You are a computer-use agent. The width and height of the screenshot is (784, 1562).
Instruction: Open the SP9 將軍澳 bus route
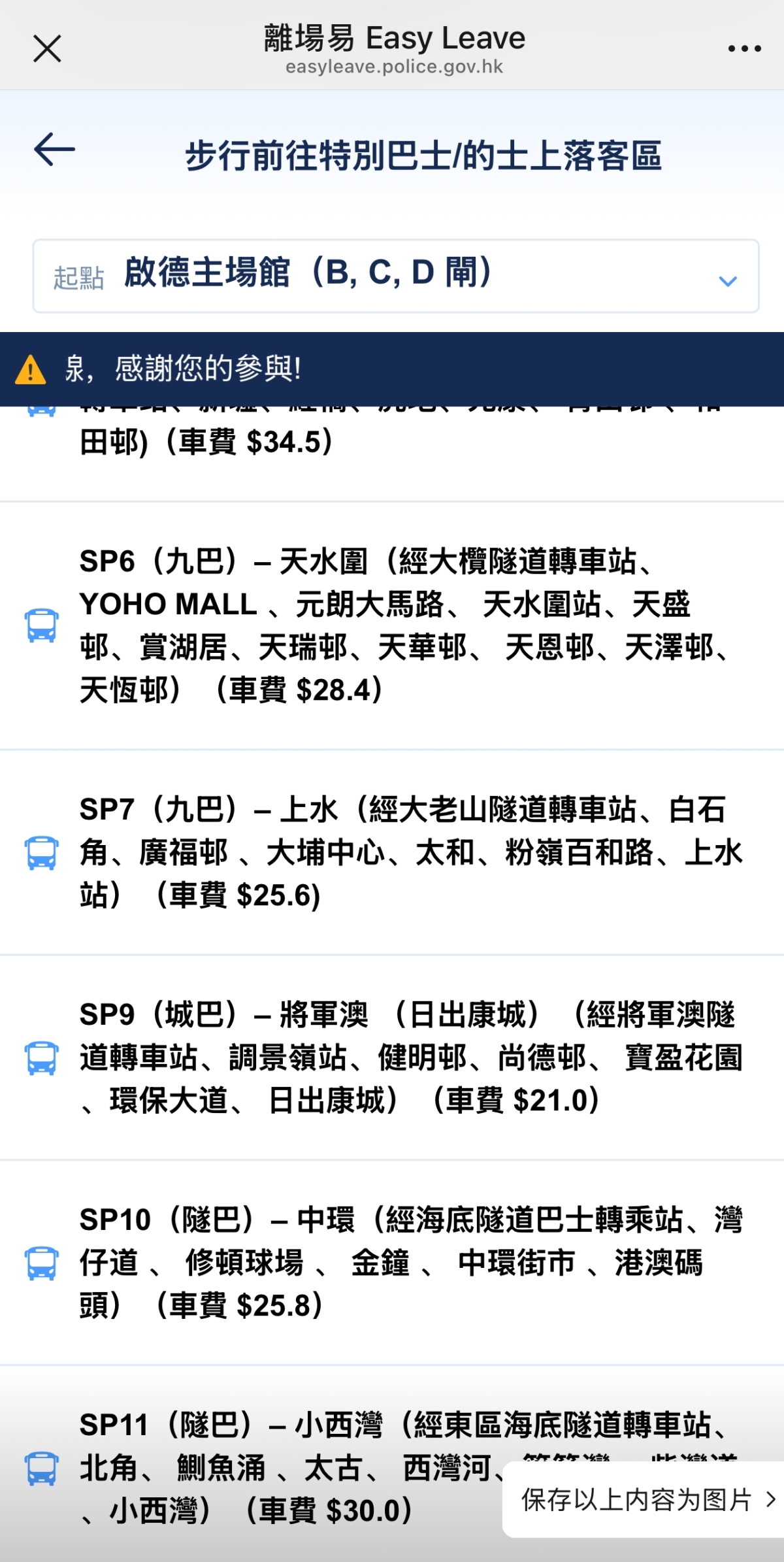(x=392, y=1057)
